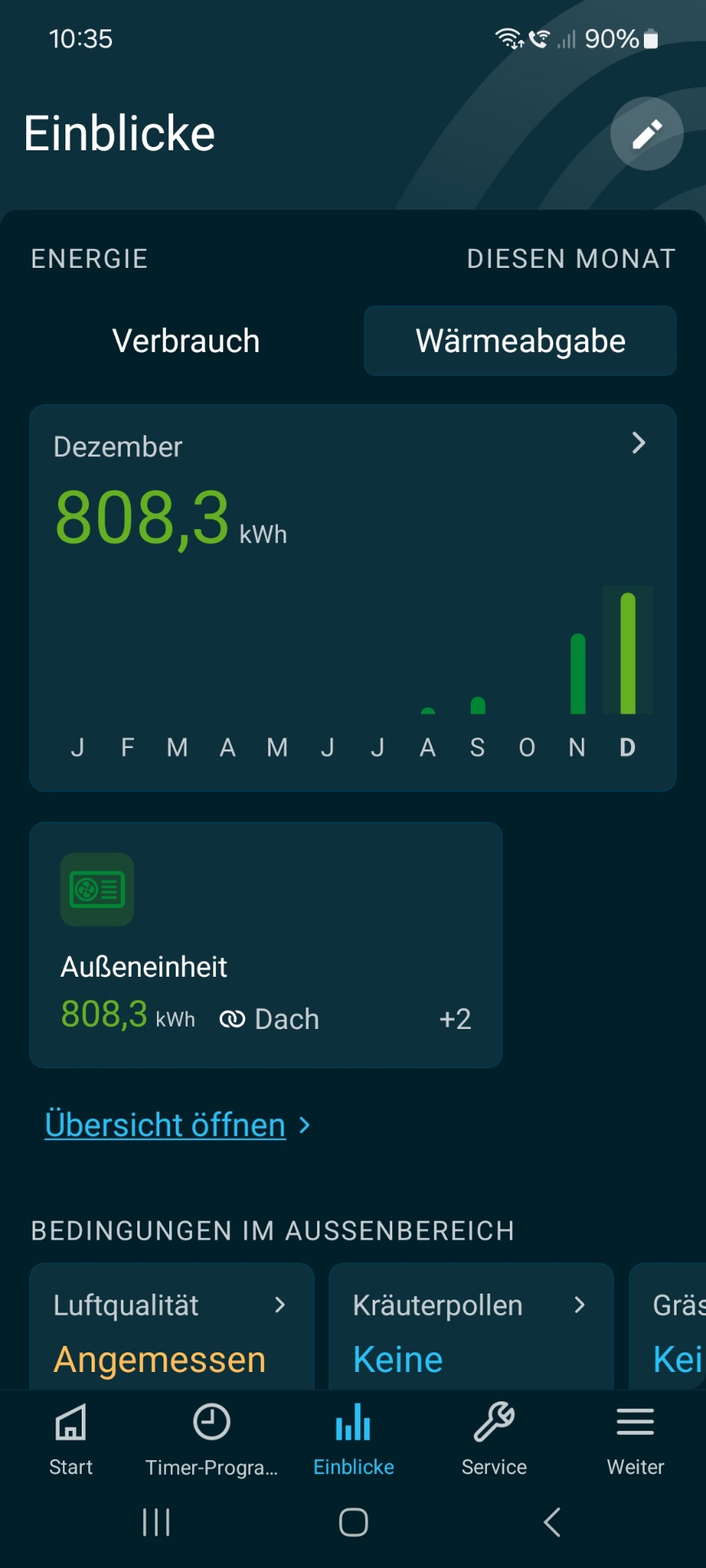The image size is (706, 1568).
Task: Tap the edit pencil icon
Action: tap(646, 134)
